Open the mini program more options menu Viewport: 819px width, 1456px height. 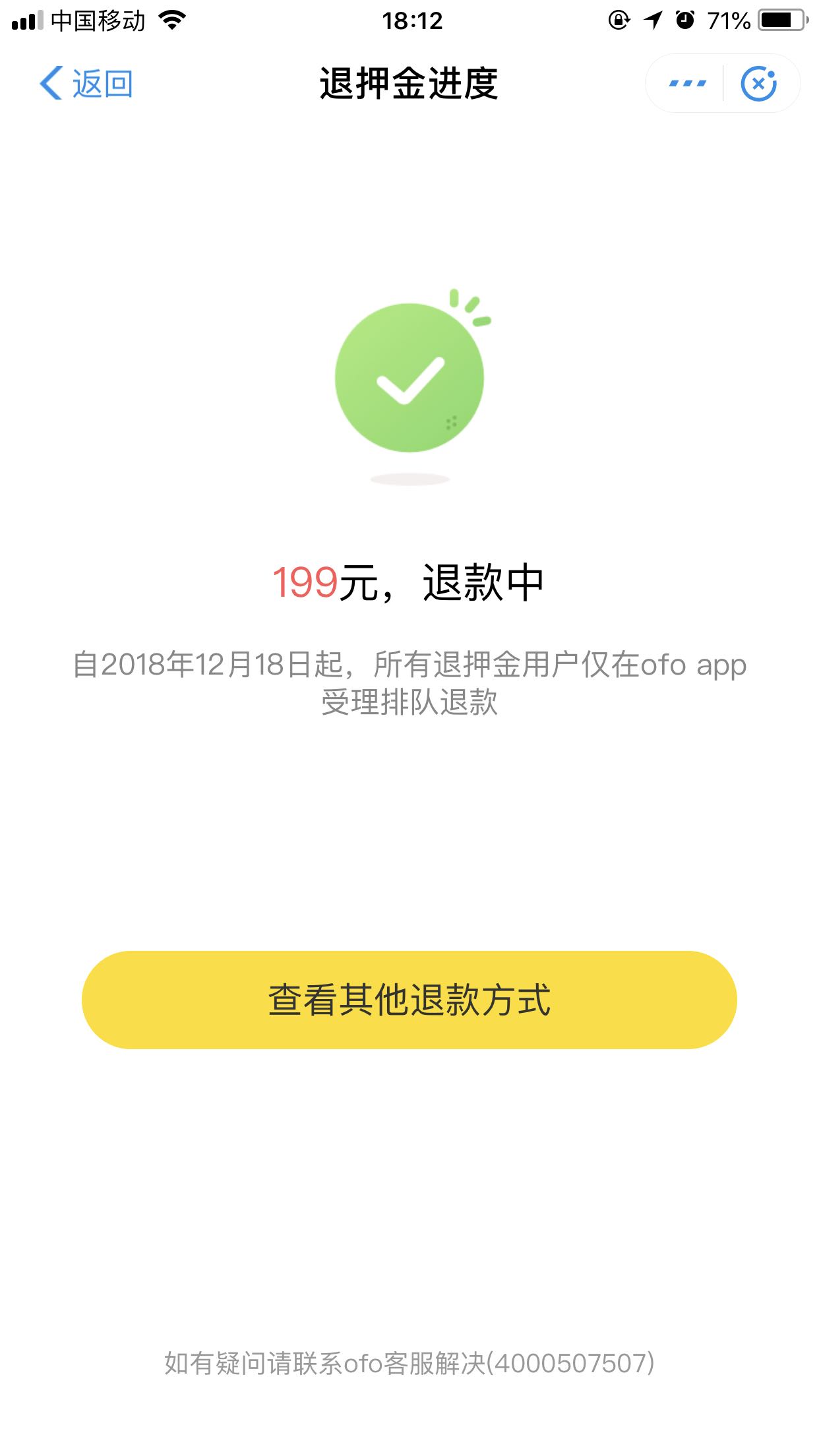pyautogui.click(x=687, y=84)
